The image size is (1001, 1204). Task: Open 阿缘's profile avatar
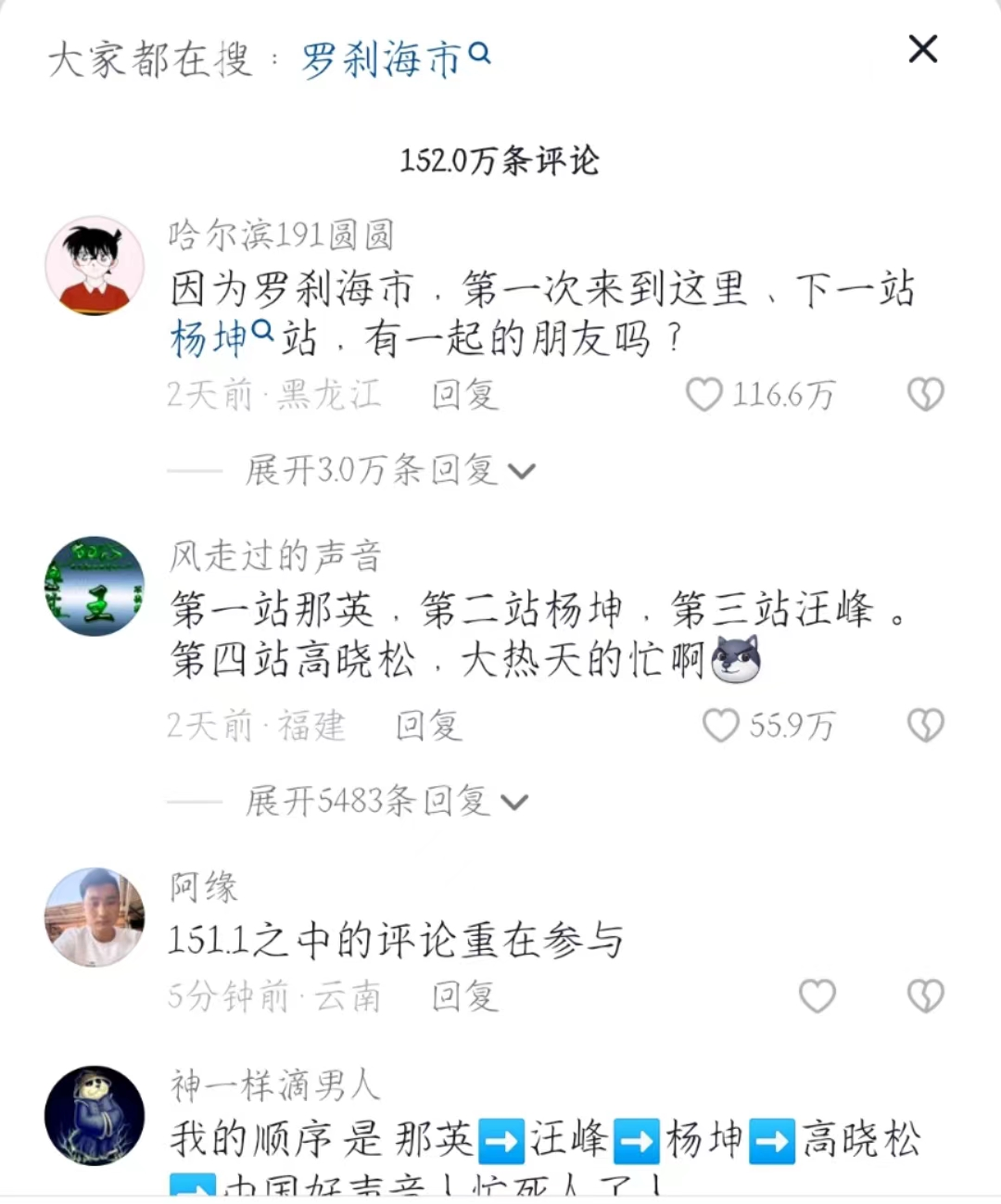click(95, 918)
